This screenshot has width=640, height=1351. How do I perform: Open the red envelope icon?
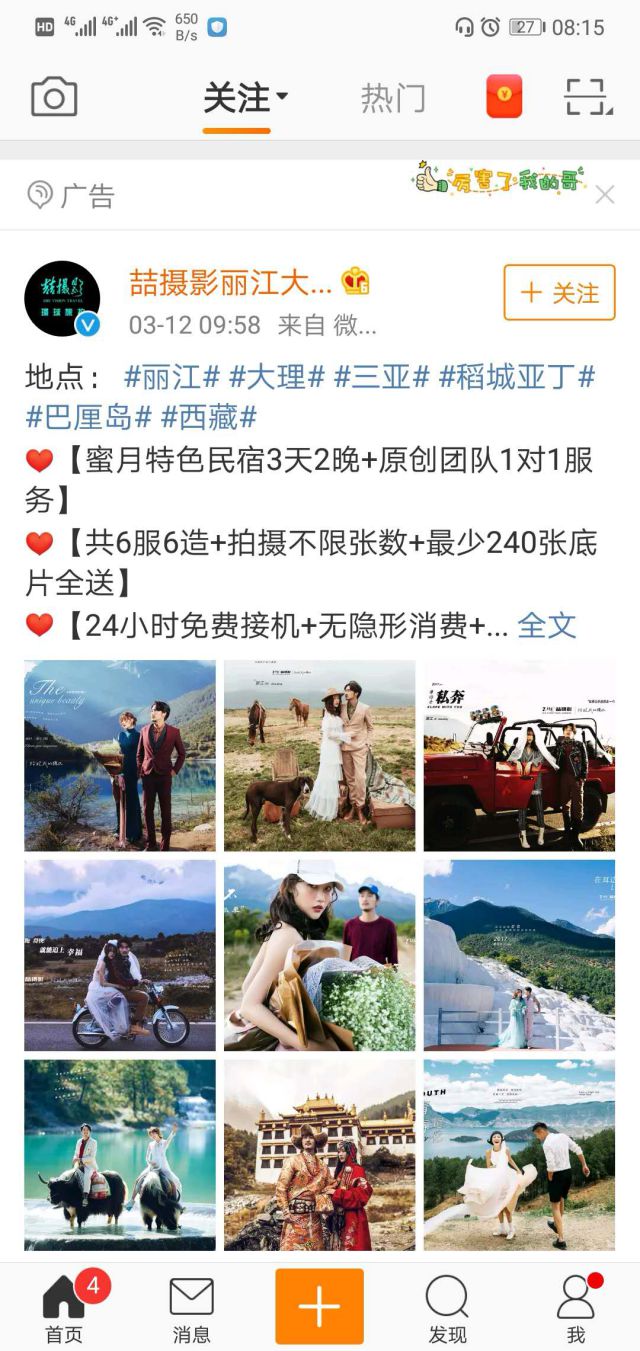pyautogui.click(x=504, y=97)
